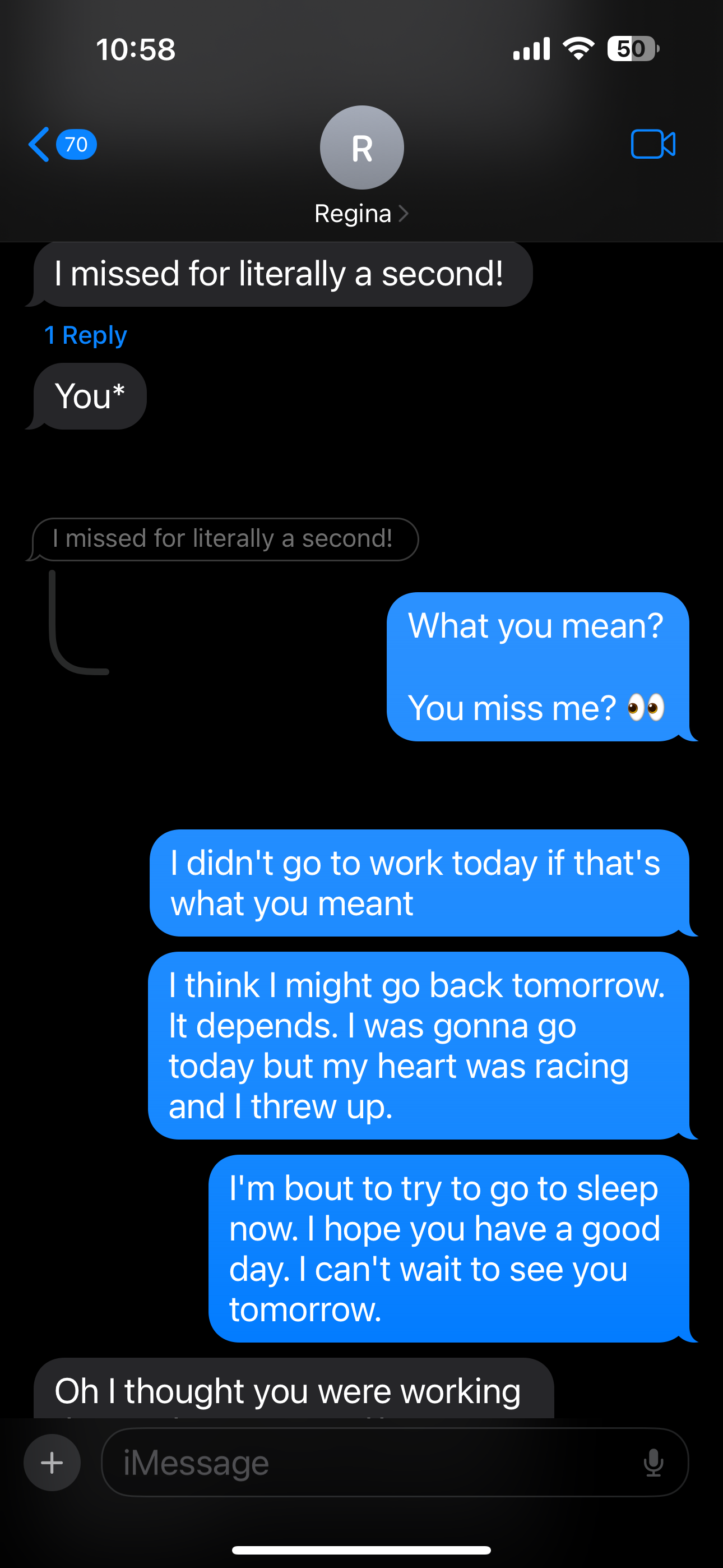Viewport: 723px width, 1568px height.
Task: Tap Regina's name to view conversation options
Action: 353,213
